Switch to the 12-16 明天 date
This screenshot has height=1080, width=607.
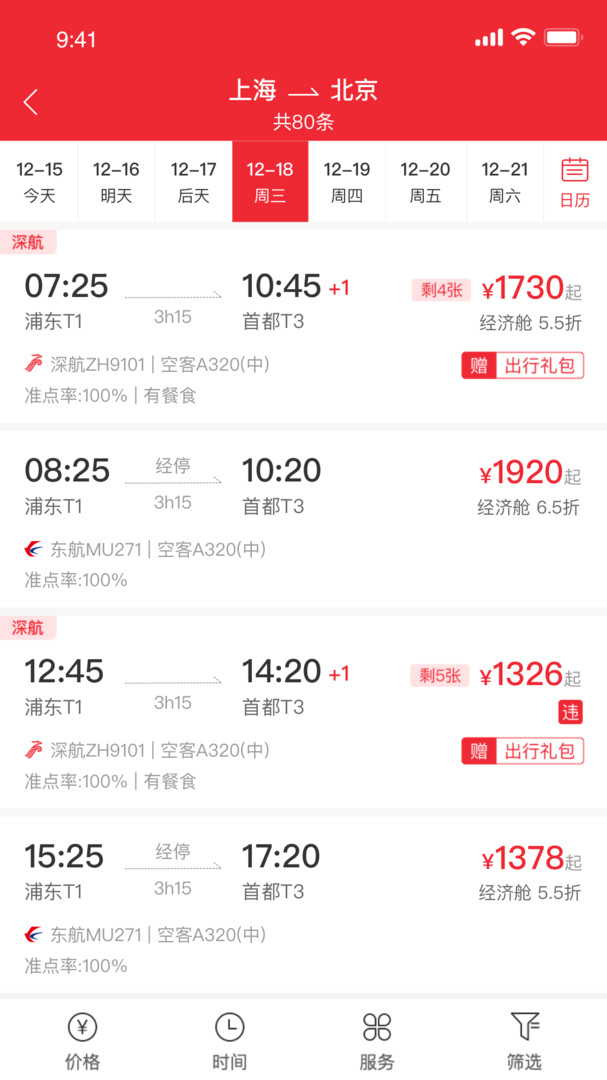116,182
